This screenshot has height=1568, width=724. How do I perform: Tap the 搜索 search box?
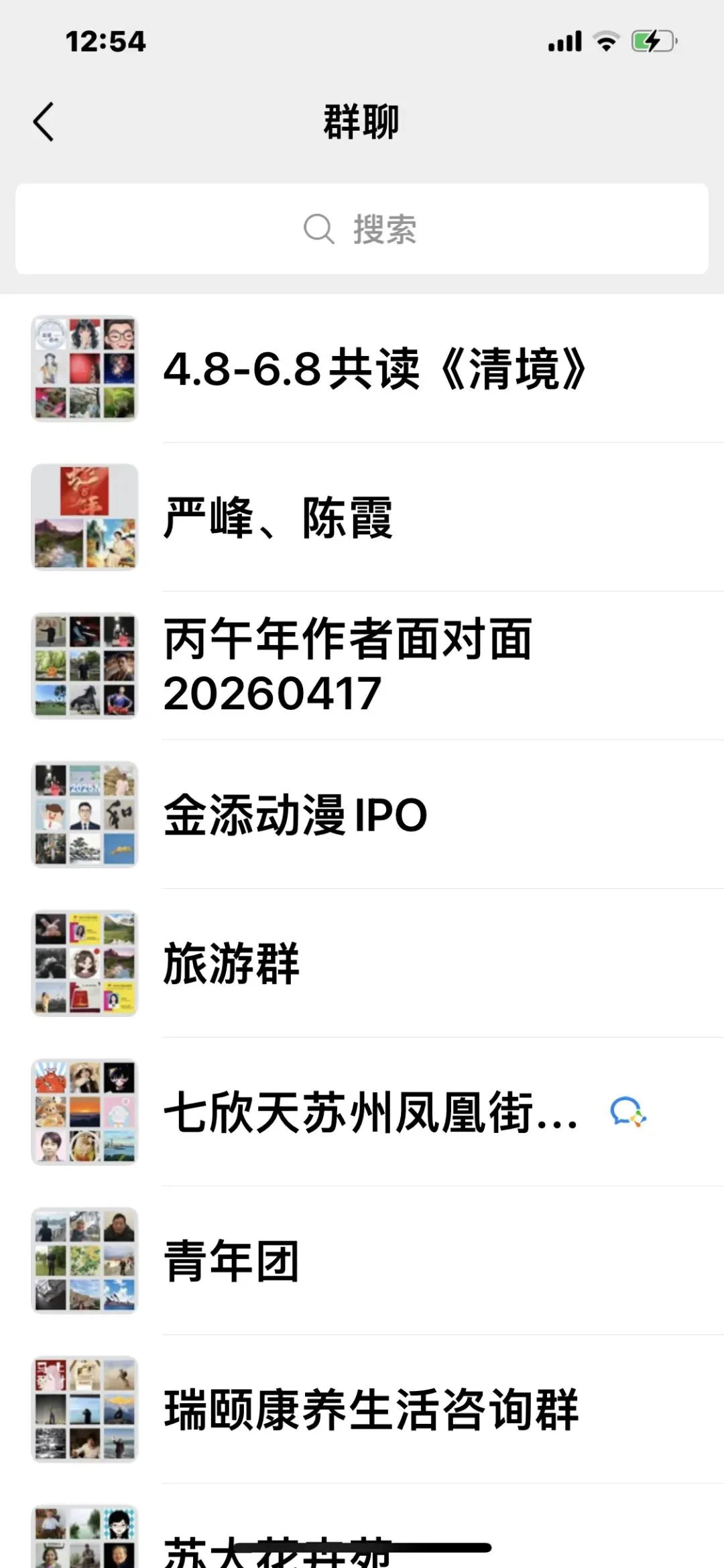[362, 229]
